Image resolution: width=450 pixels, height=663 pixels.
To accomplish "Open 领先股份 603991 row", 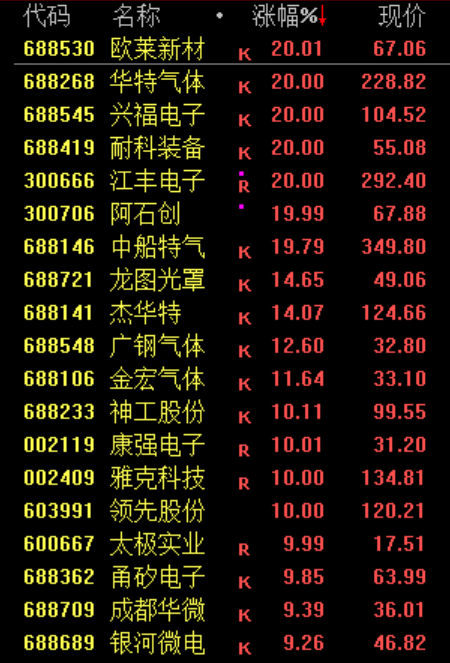I will (225, 510).
